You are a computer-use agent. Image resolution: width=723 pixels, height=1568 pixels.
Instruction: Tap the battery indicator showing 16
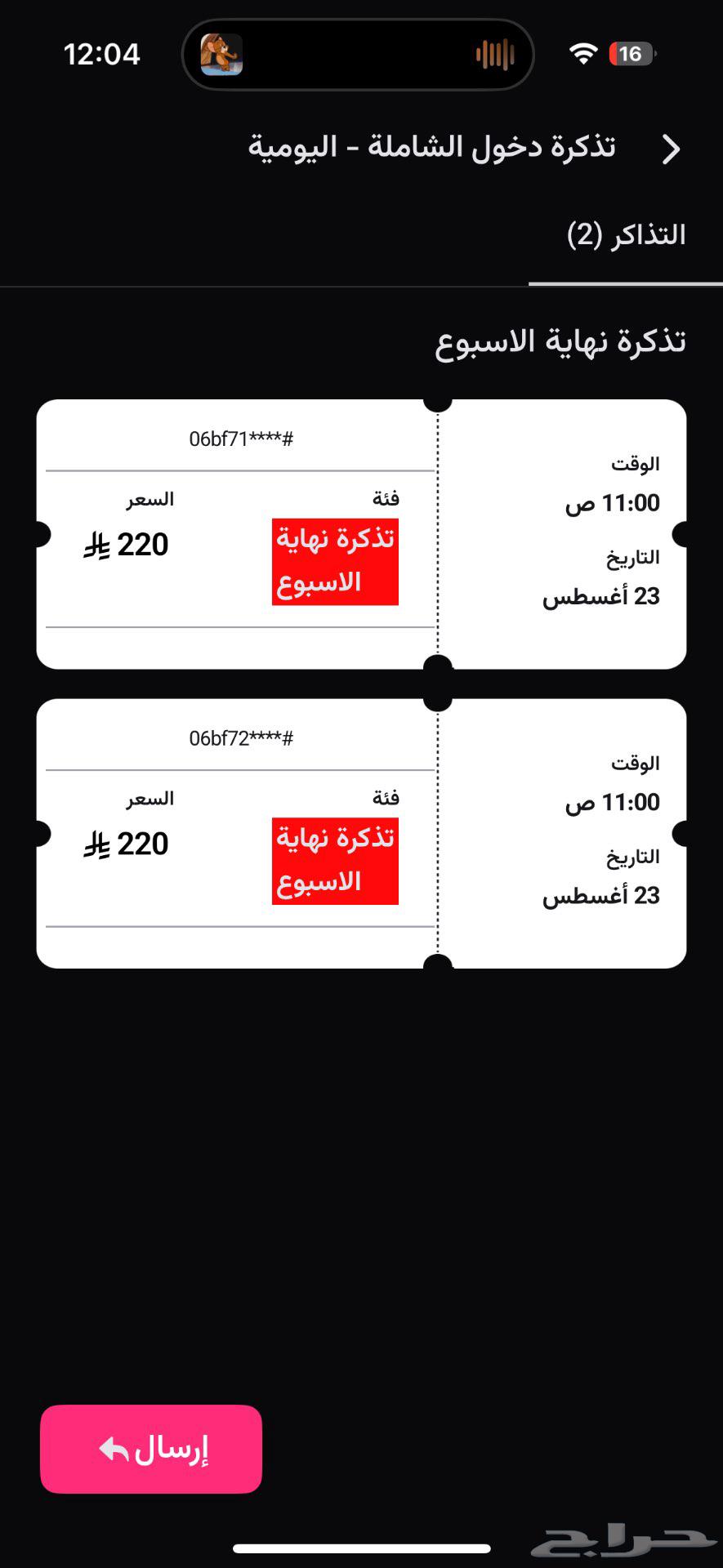point(629,52)
